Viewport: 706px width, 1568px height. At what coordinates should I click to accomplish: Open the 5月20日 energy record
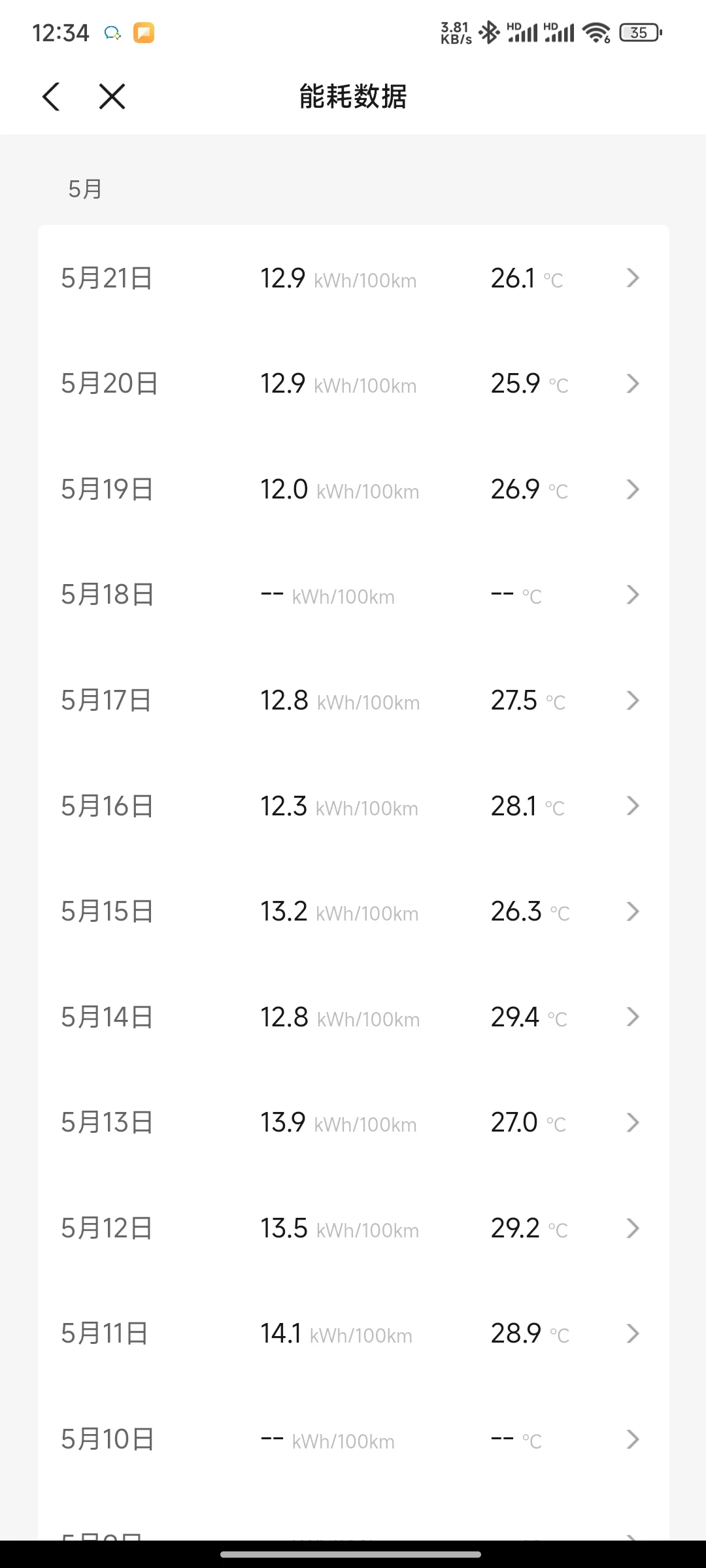[353, 384]
